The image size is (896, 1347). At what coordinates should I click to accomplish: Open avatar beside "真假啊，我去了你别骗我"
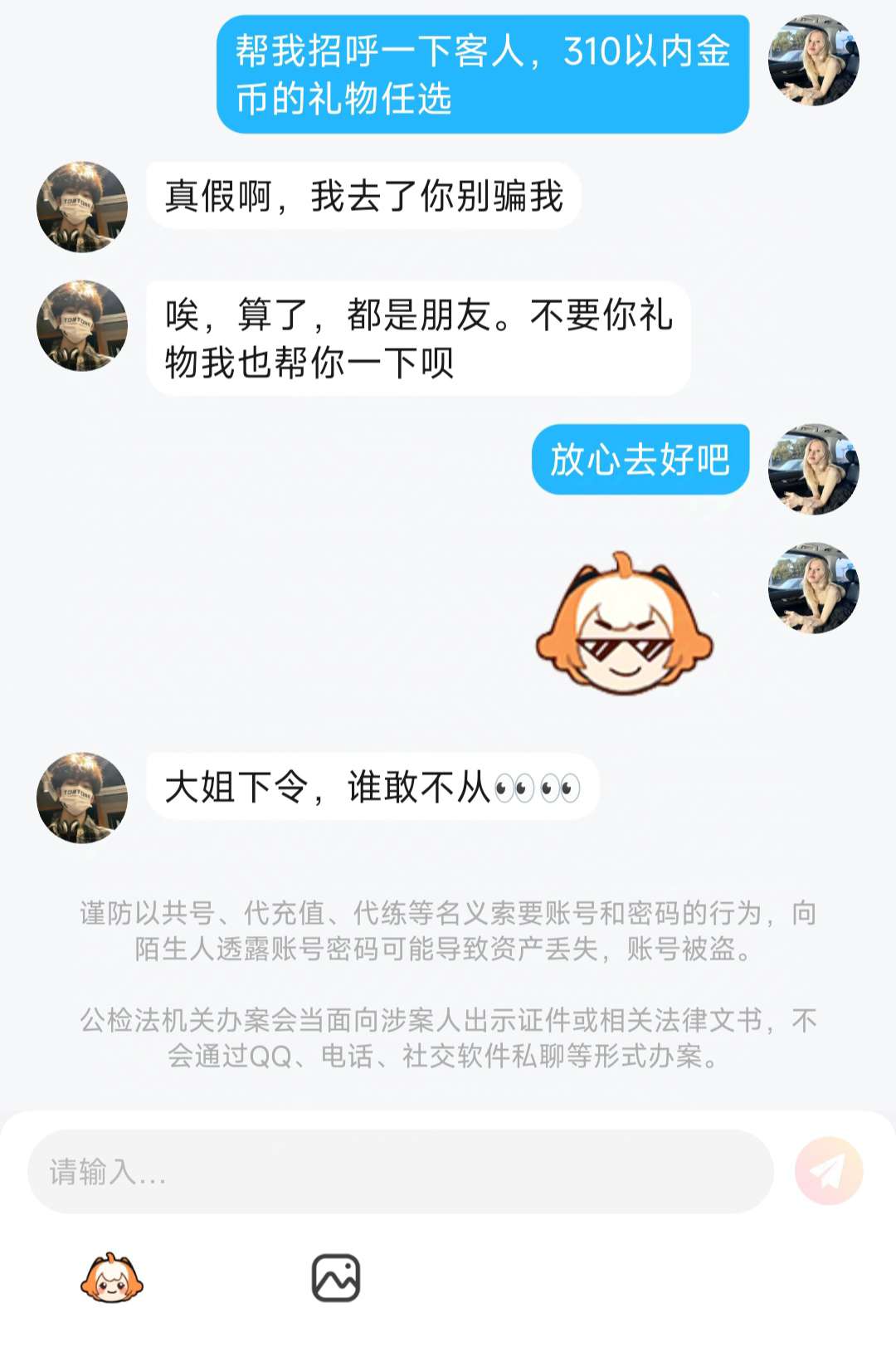[82, 207]
